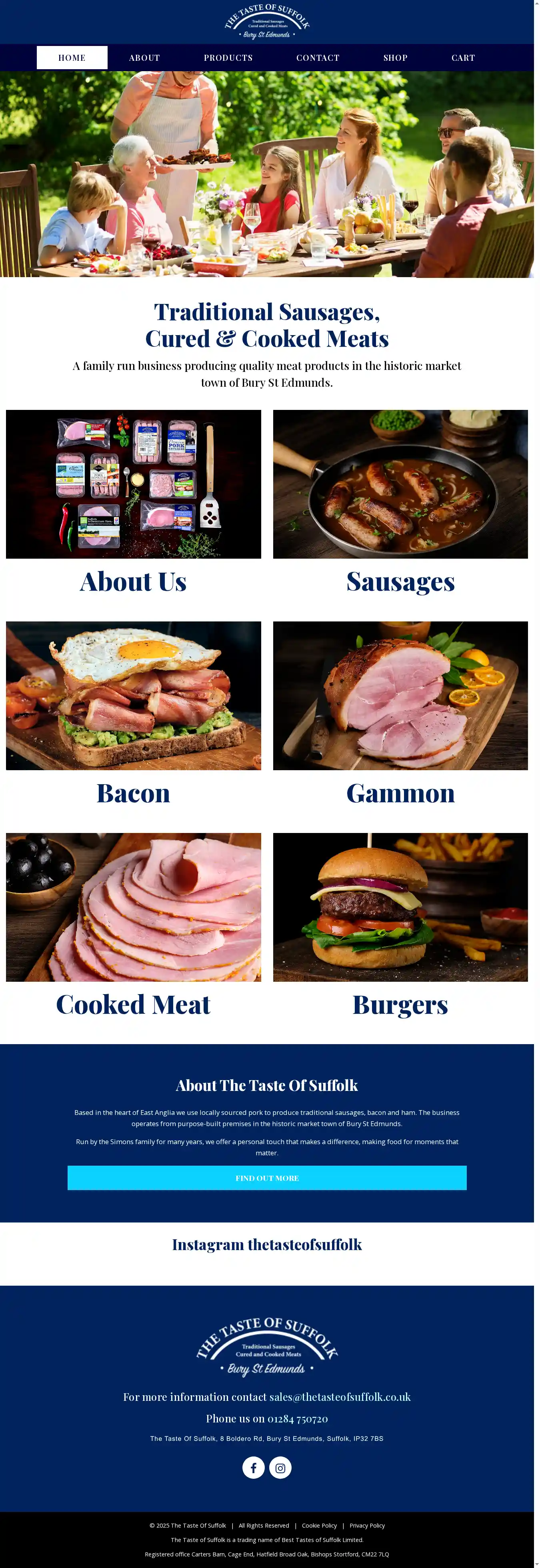Select the Home menu item
540x1568 pixels.
[72, 58]
